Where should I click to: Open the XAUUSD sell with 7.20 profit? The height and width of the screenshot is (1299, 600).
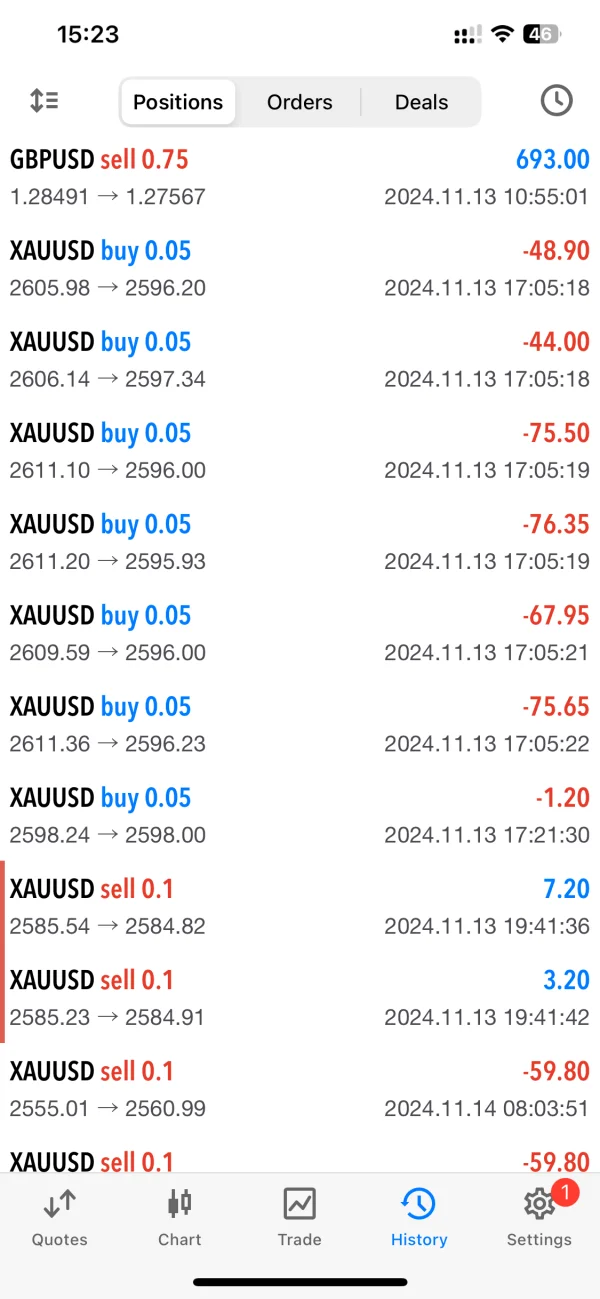300,905
